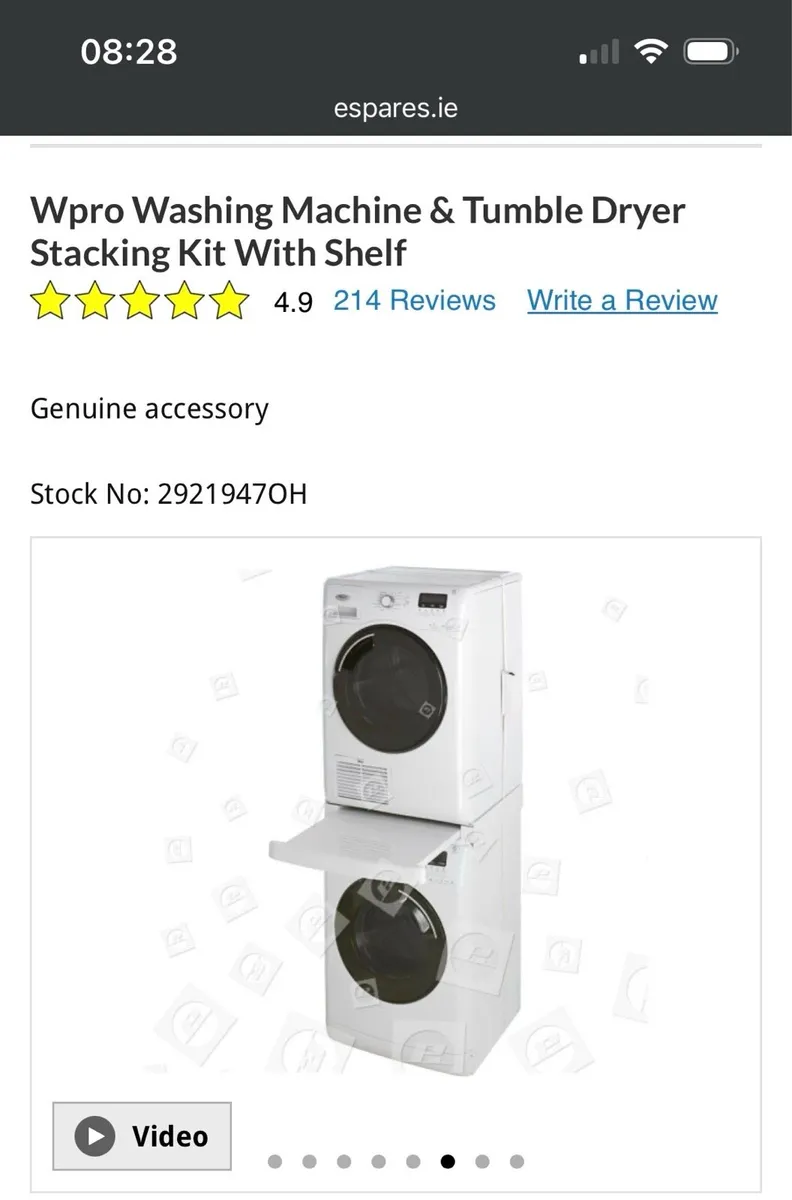The width and height of the screenshot is (792, 1200).
Task: Play the product video
Action: (x=141, y=1136)
